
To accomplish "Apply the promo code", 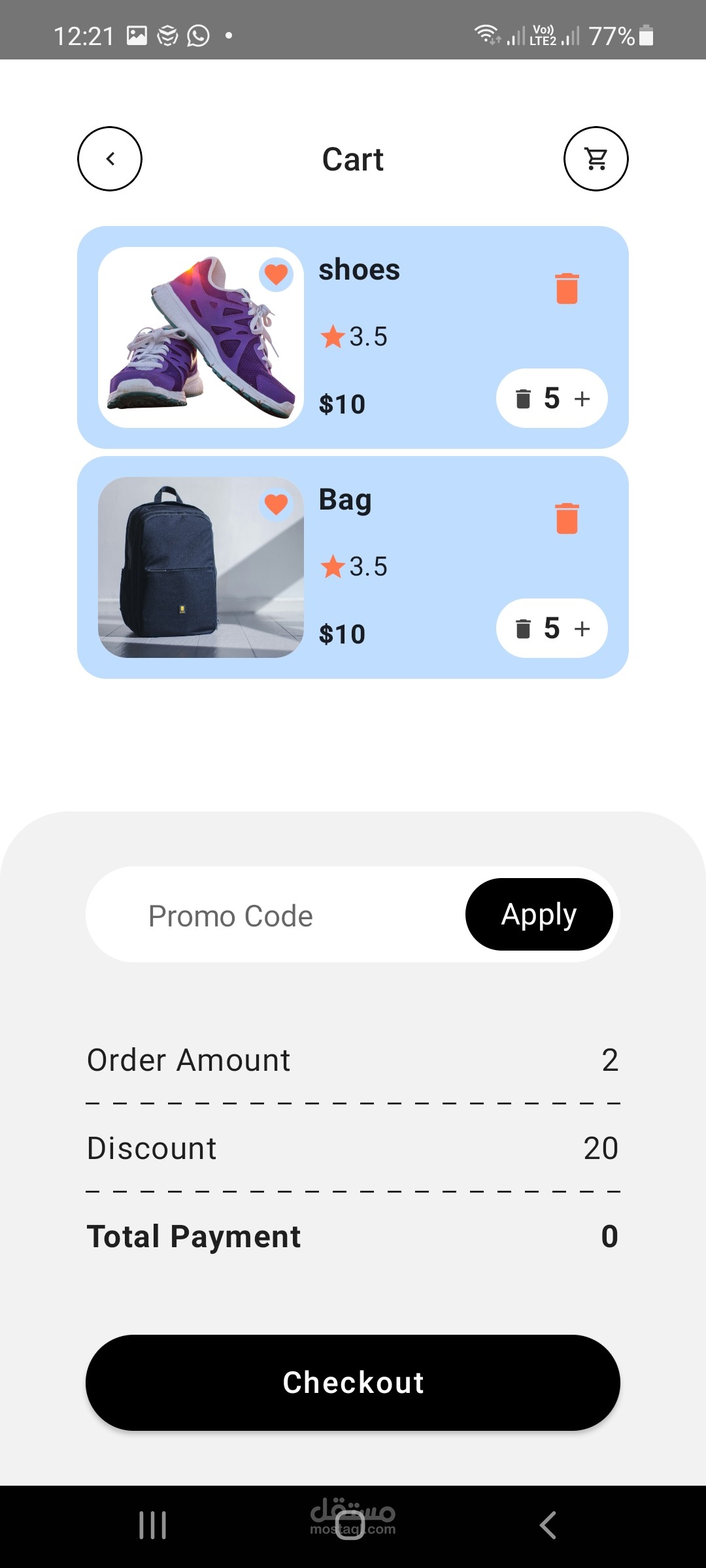I will (x=539, y=915).
